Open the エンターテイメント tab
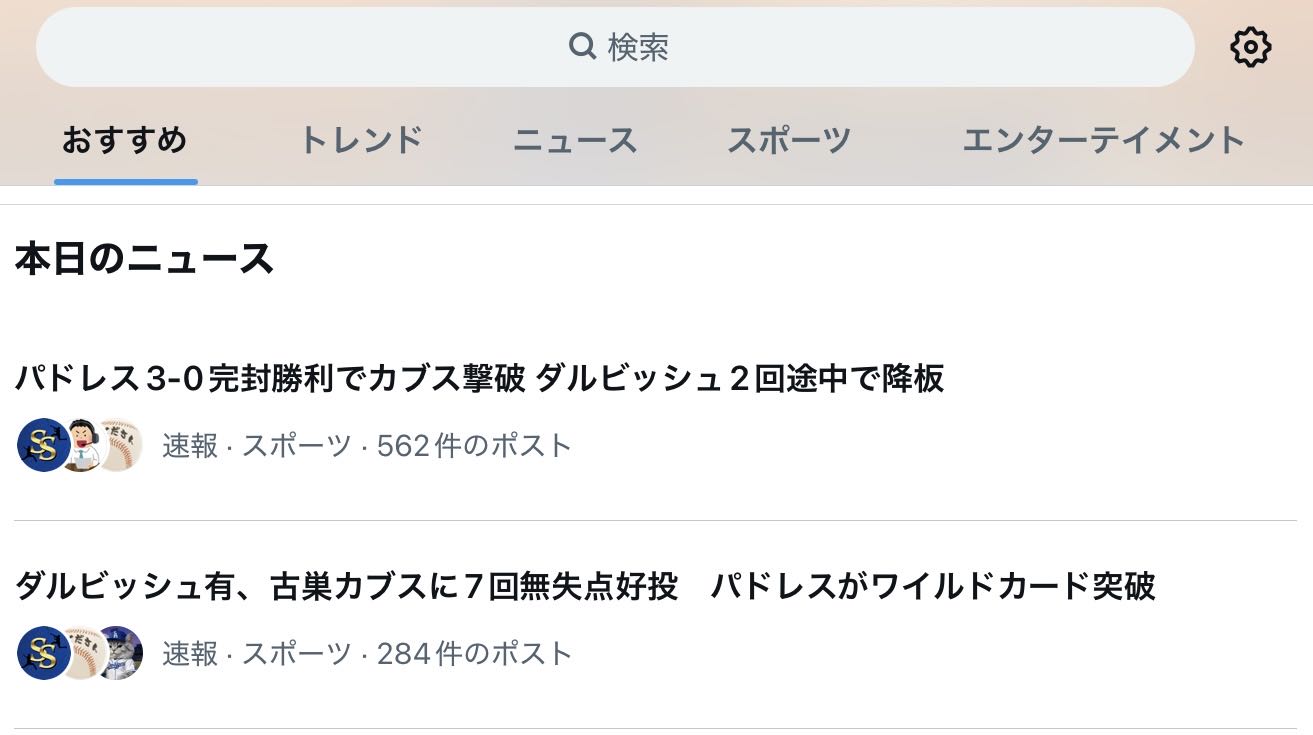This screenshot has width=1313, height=735. [1103, 140]
